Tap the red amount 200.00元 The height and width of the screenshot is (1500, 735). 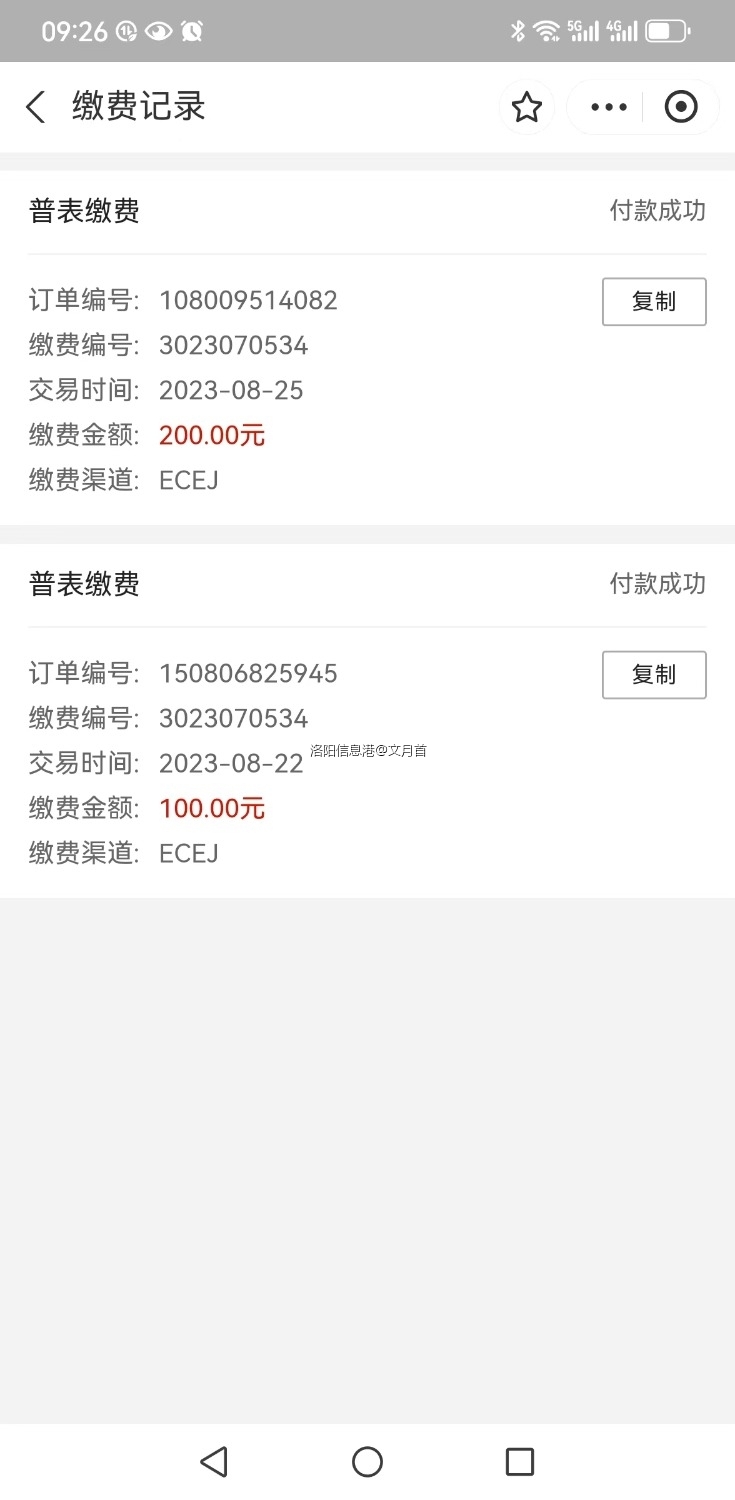coord(210,435)
